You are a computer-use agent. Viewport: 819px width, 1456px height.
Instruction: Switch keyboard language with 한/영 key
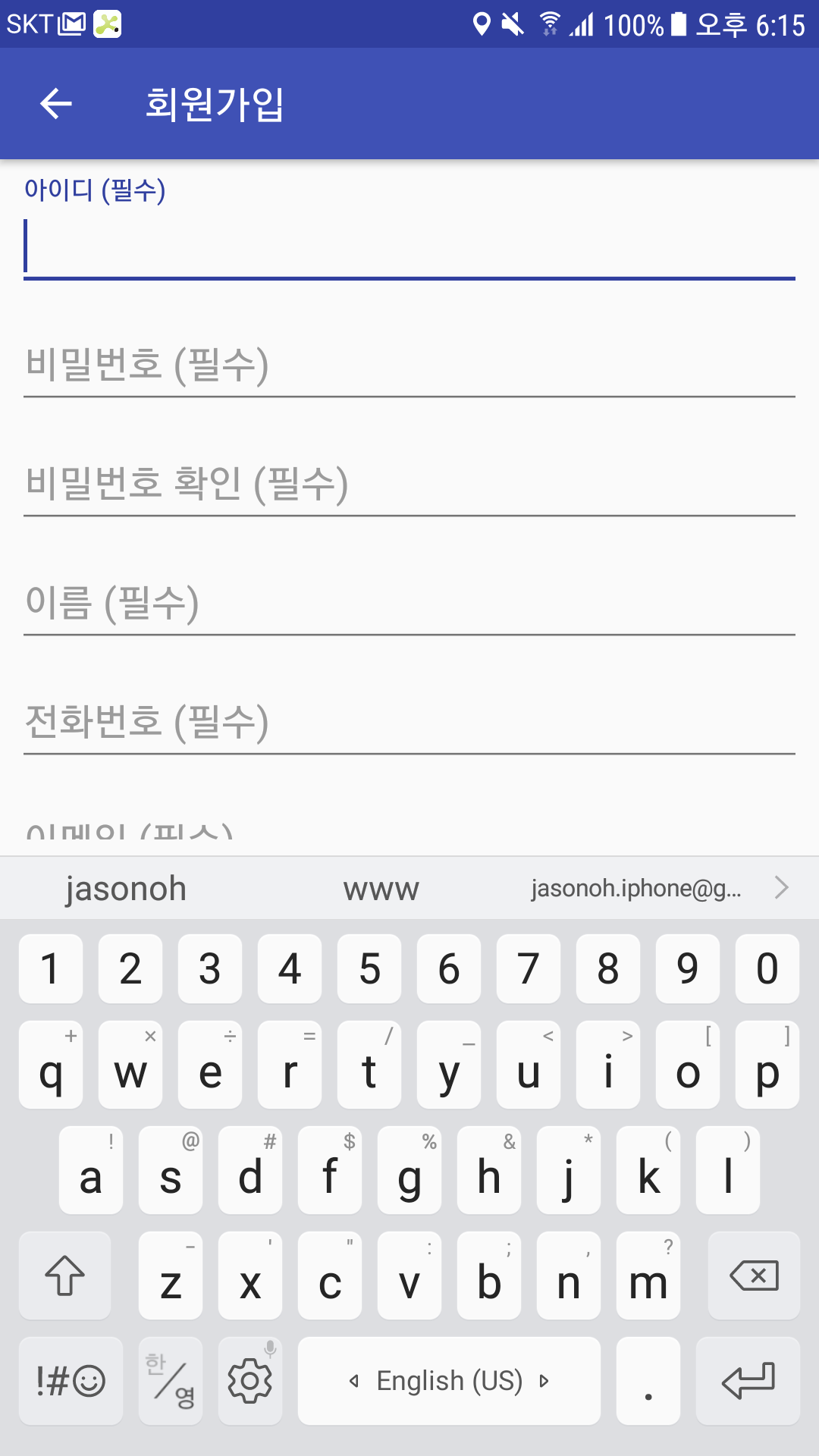pyautogui.click(x=171, y=1381)
